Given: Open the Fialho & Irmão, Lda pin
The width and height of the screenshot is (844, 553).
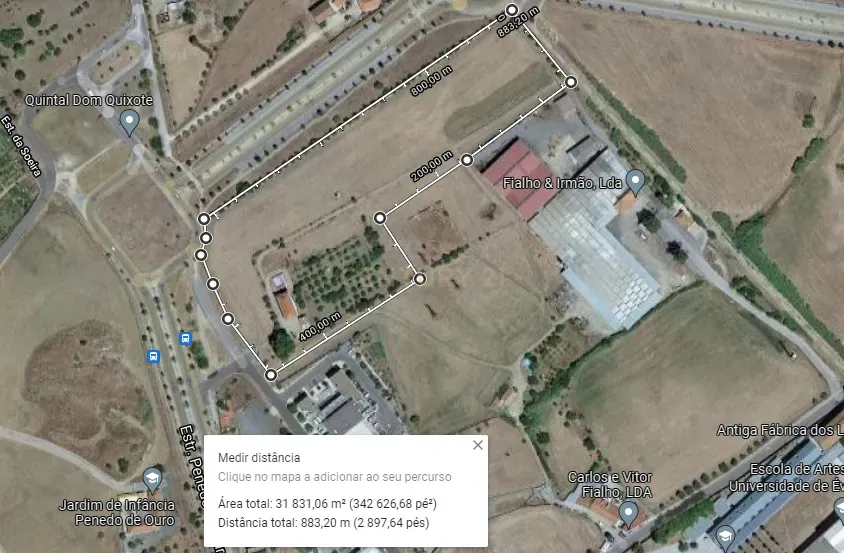Looking at the screenshot, I should pyautogui.click(x=635, y=183).
